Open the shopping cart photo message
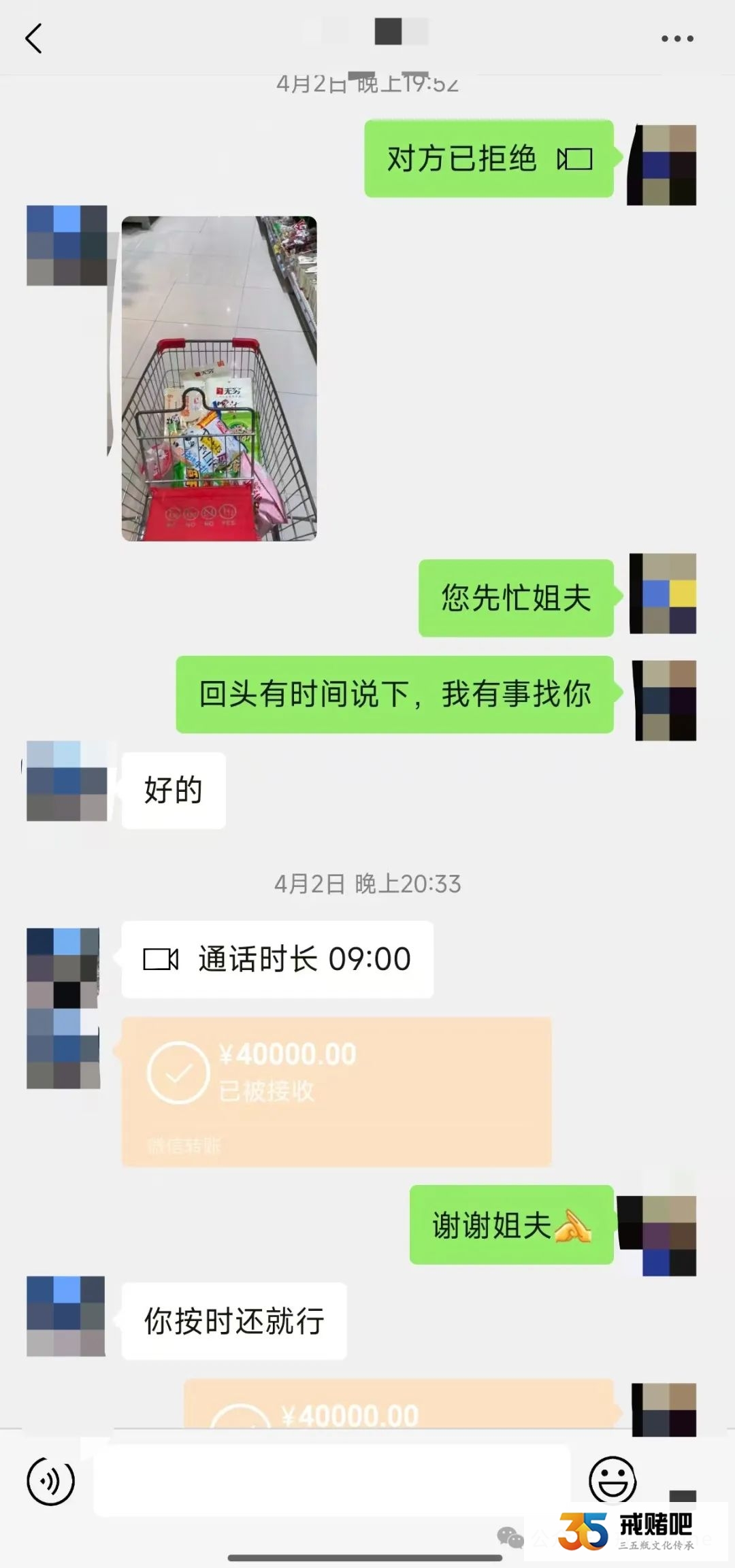The width and height of the screenshot is (735, 1568). [x=218, y=378]
